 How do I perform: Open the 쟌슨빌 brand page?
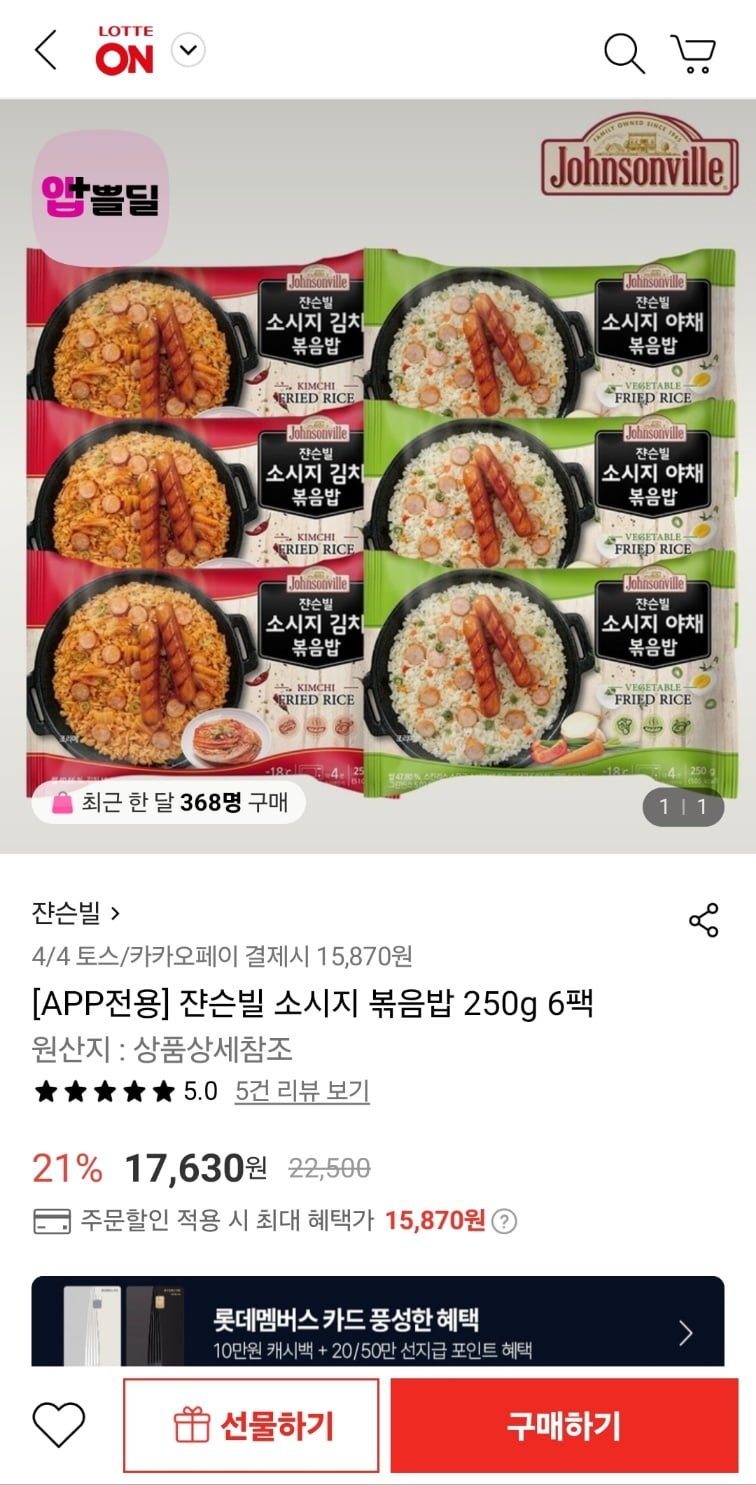(76, 912)
